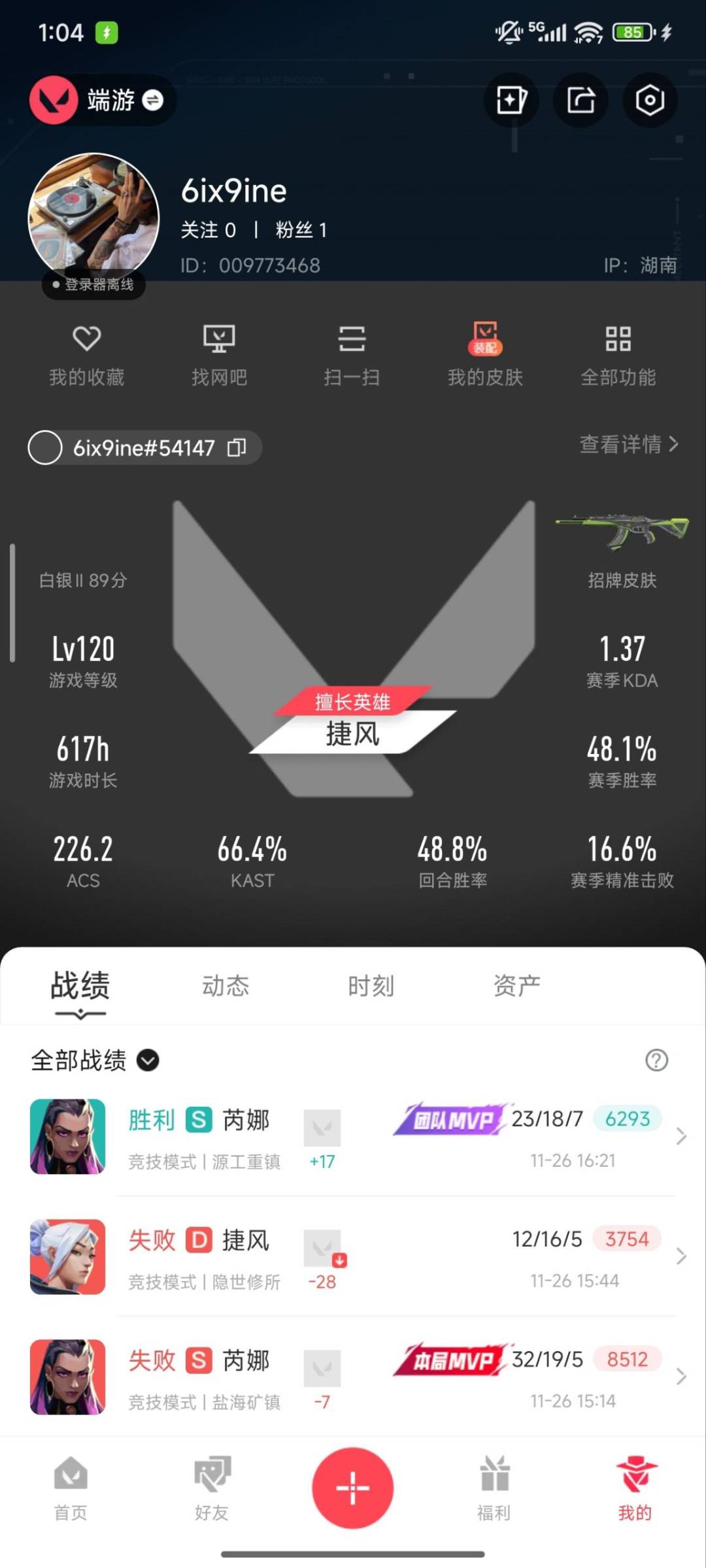Switch to the 资产 tab
This screenshot has height=1568, width=706.
pyautogui.click(x=516, y=986)
